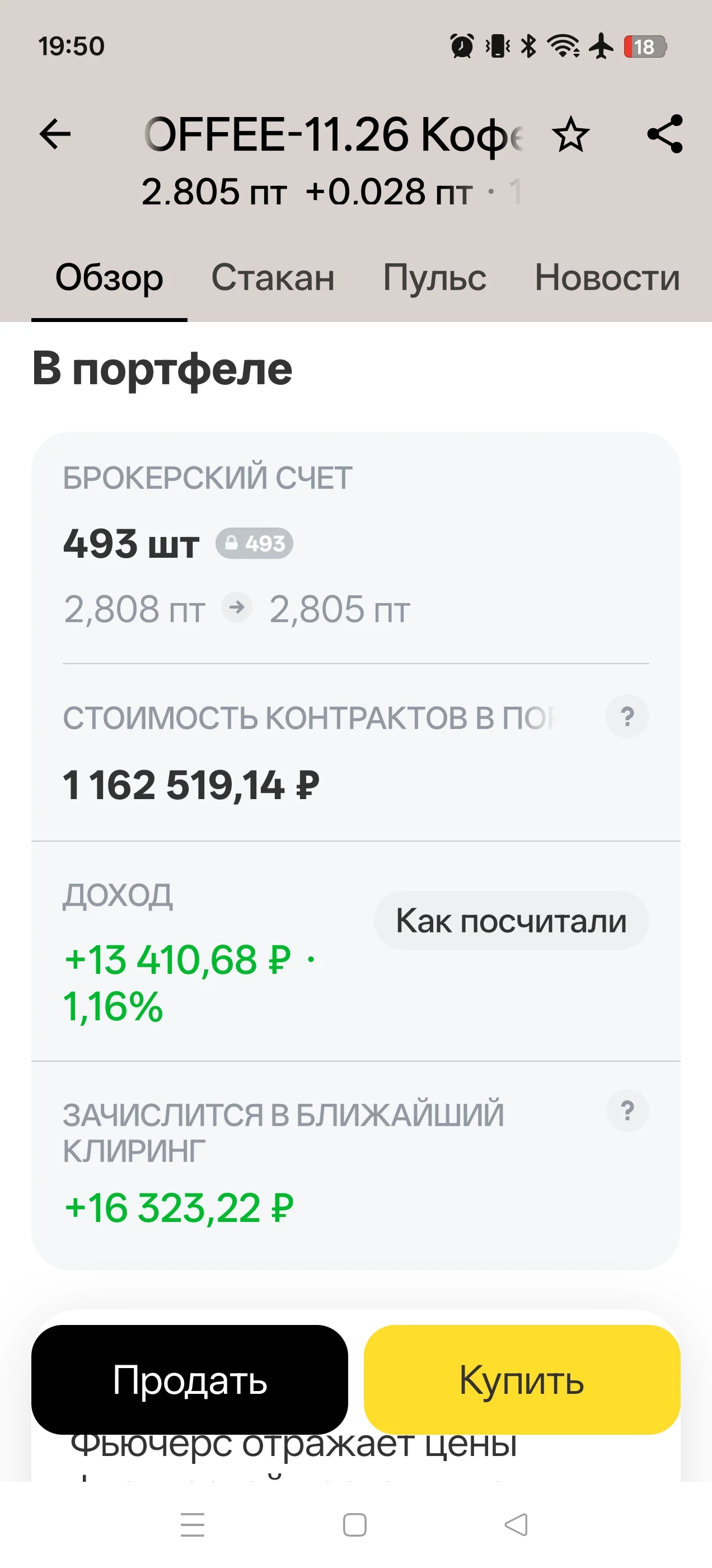Open the locked 493 contracts badge
This screenshot has height=1568, width=712.
tap(254, 543)
